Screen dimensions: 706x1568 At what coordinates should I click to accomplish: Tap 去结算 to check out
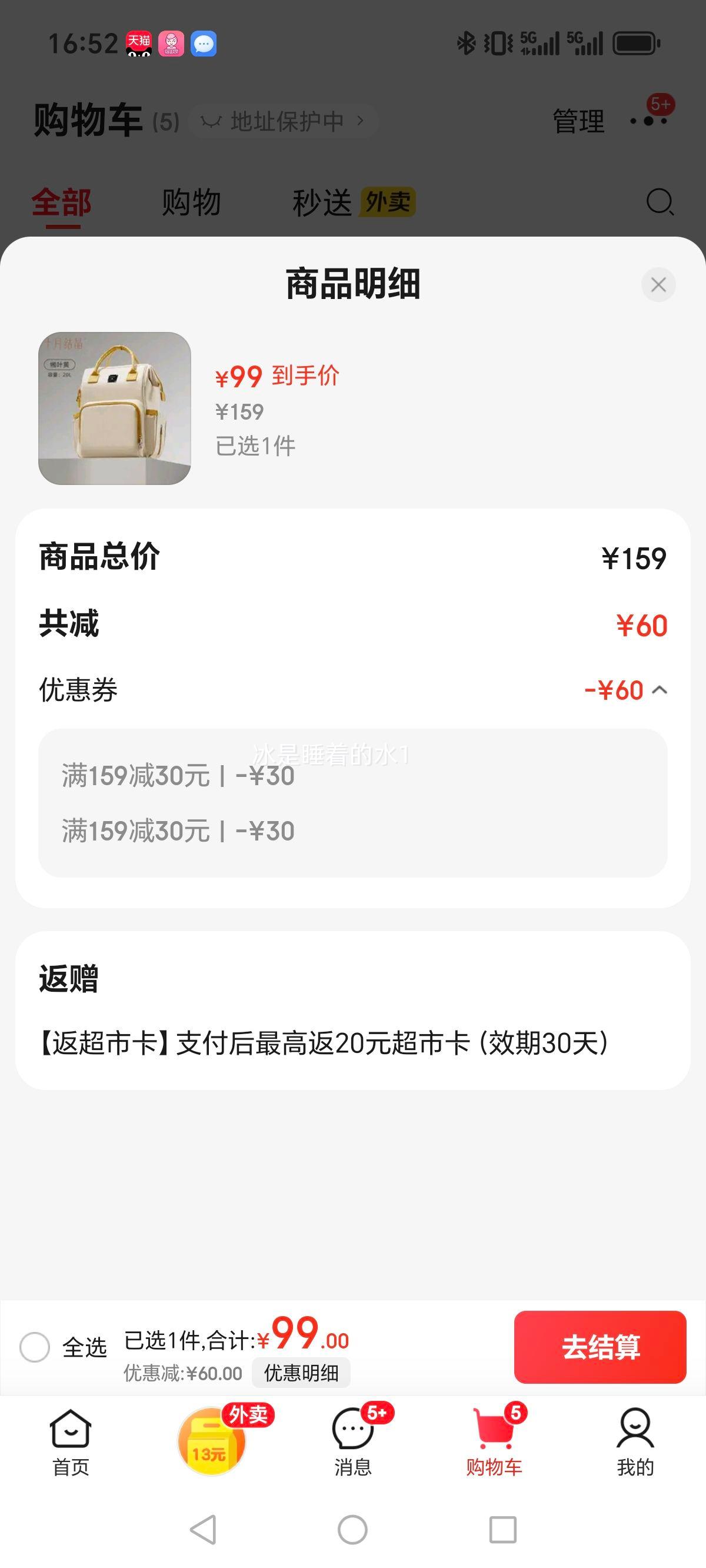pos(600,1347)
